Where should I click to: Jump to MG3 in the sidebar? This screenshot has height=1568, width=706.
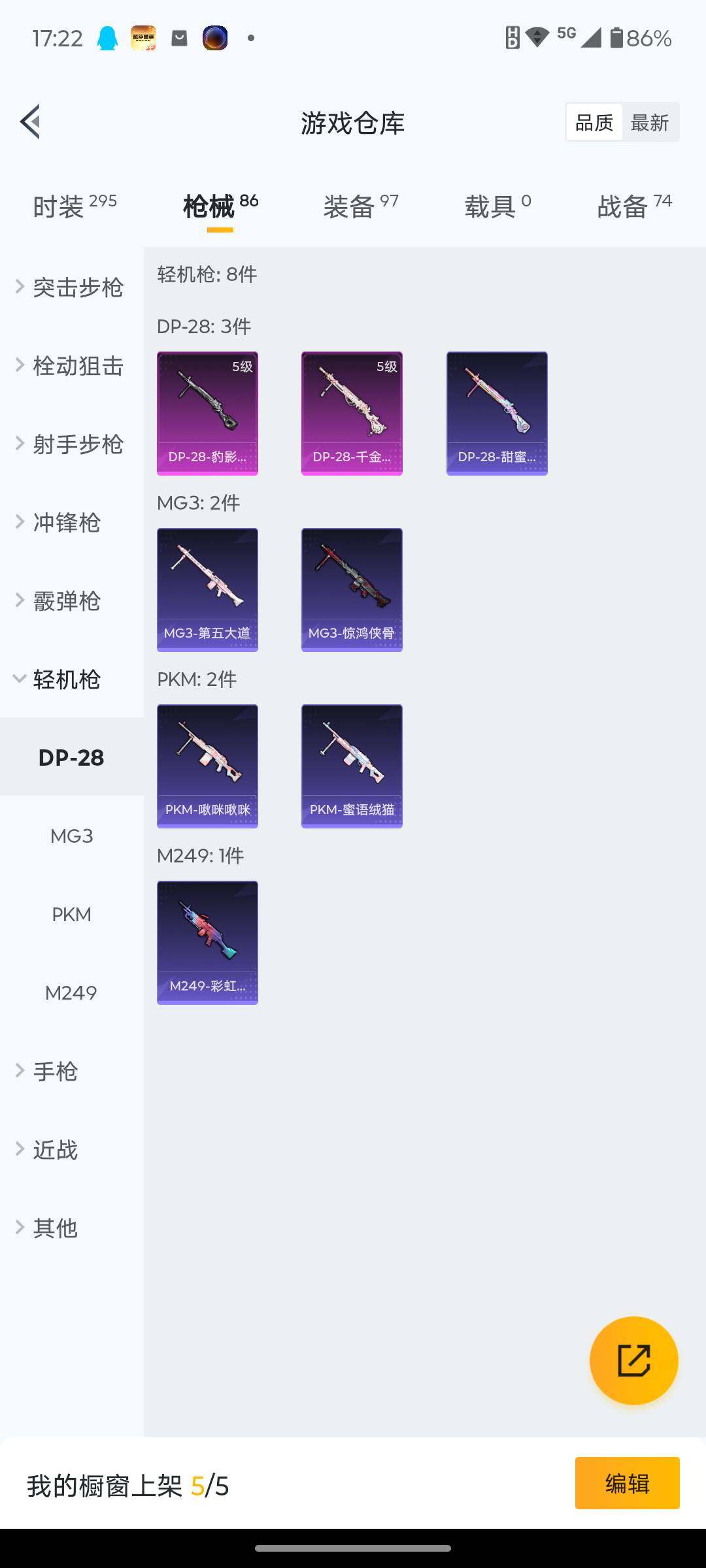click(71, 836)
